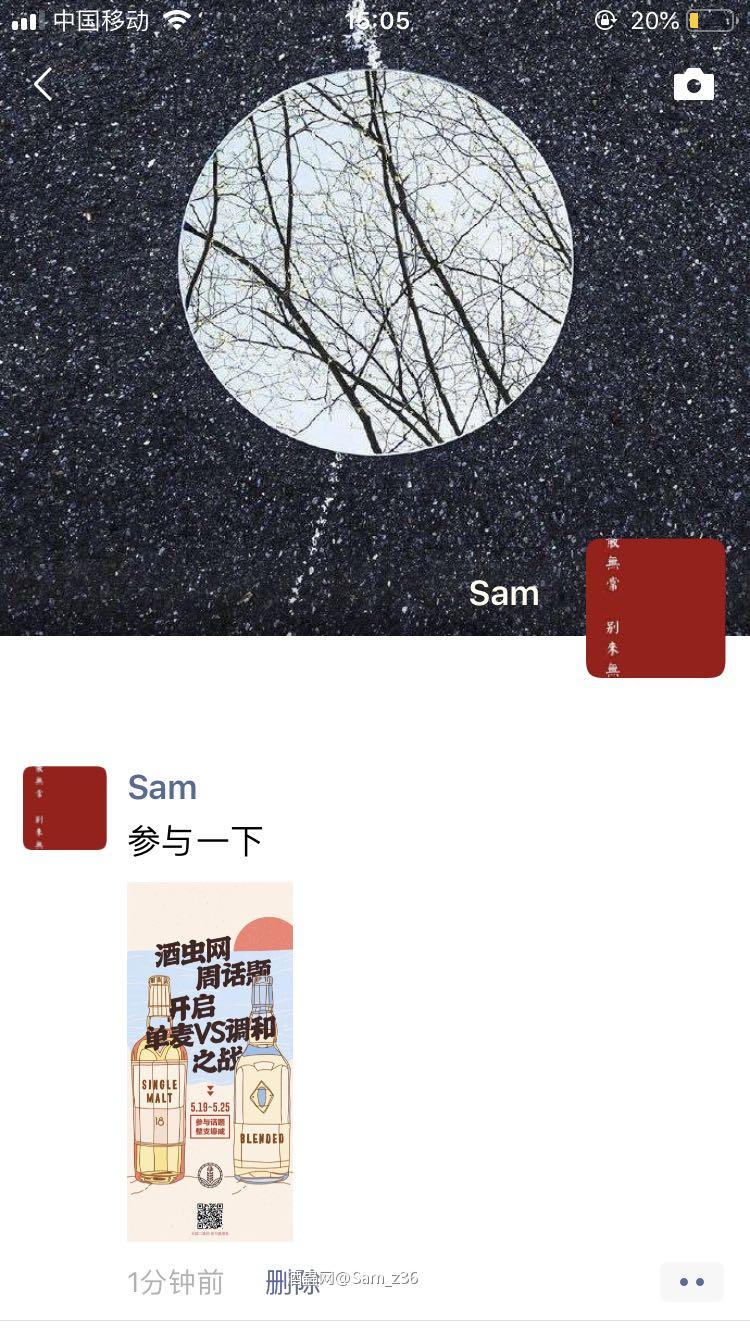Image resolution: width=750 pixels, height=1334 pixels.
Task: Open the whisky 单麦VS调和 poster image
Action: coord(210,1060)
